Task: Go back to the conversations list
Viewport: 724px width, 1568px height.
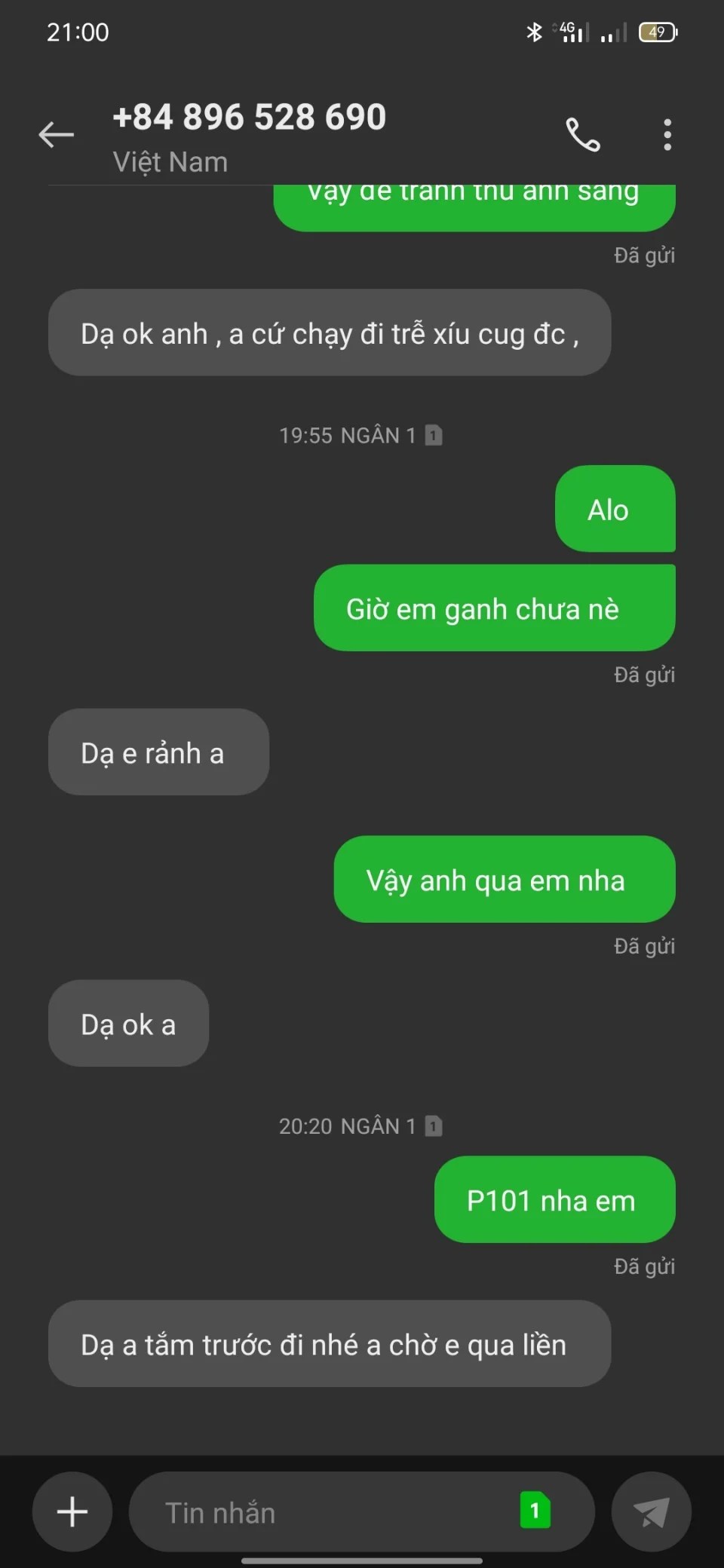Action: pos(57,135)
